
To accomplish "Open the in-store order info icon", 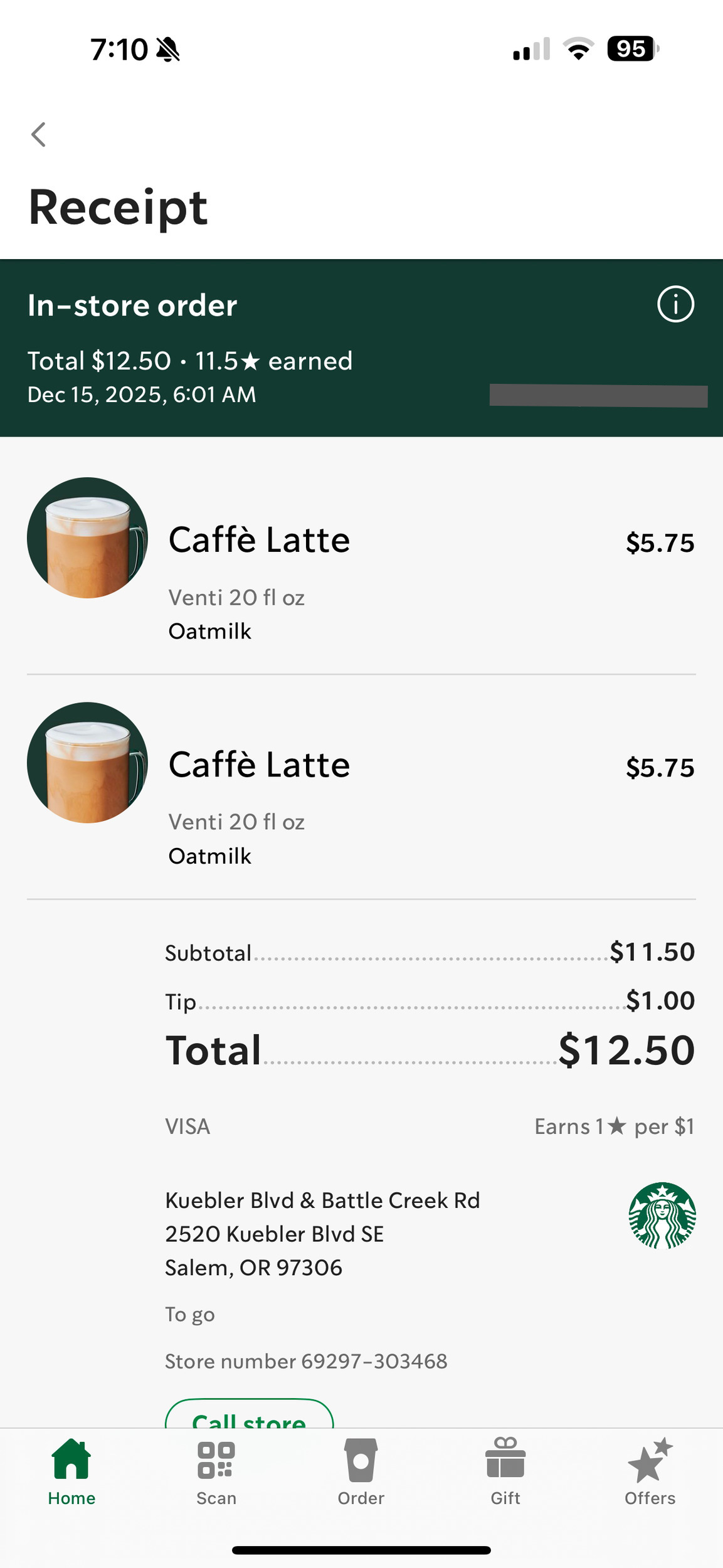I will point(675,304).
